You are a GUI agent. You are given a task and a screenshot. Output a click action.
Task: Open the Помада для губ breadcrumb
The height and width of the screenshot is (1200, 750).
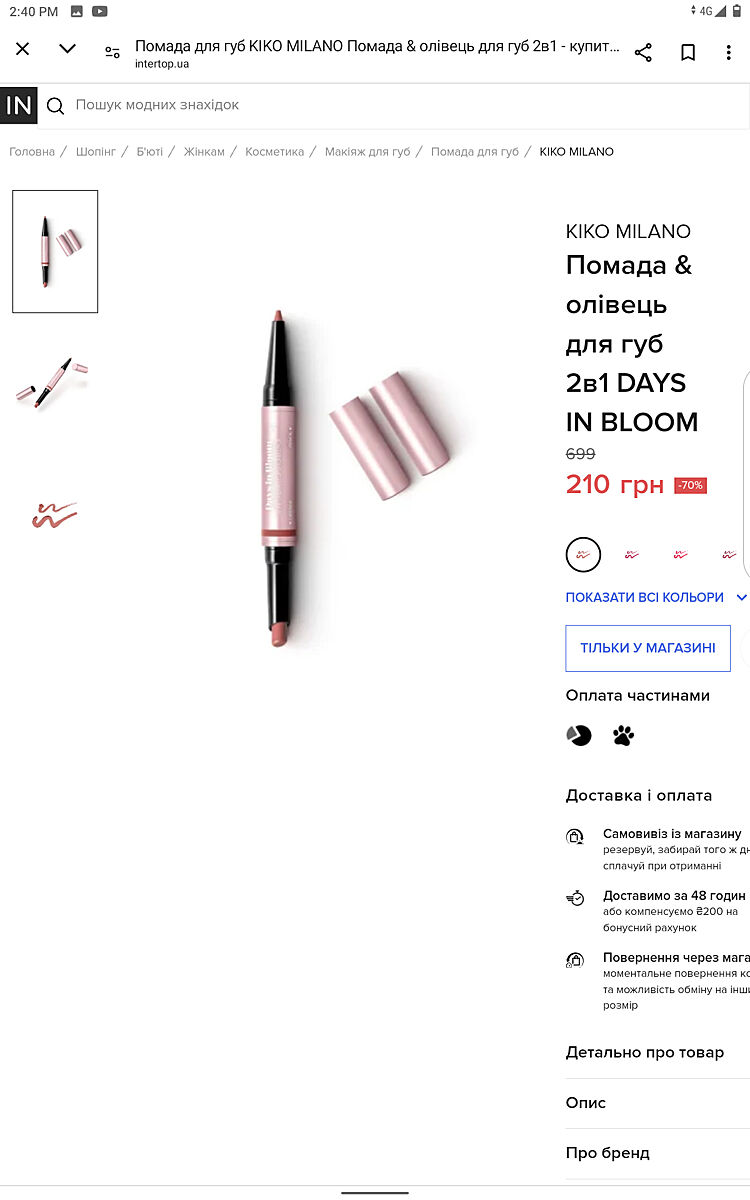point(474,152)
